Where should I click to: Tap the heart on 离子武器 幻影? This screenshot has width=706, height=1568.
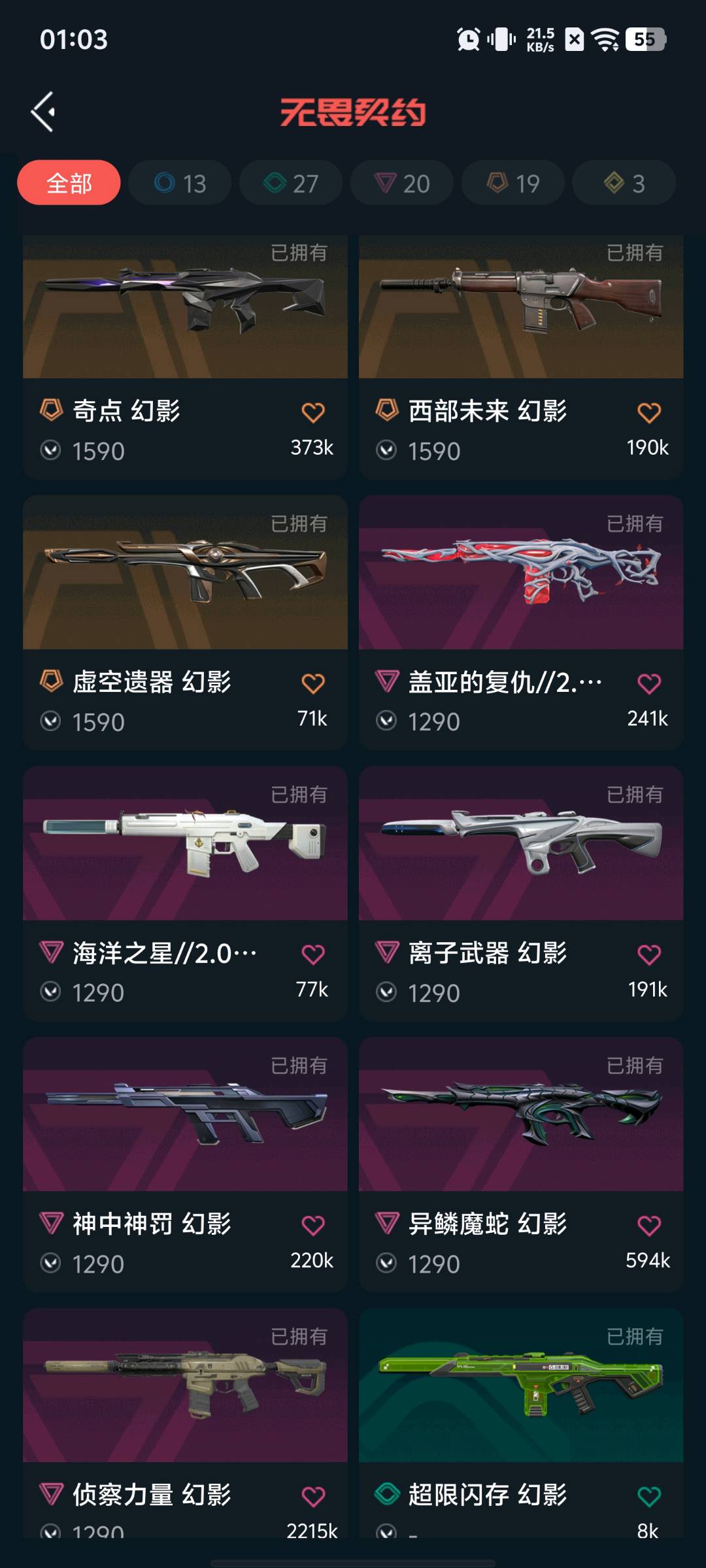649,955
